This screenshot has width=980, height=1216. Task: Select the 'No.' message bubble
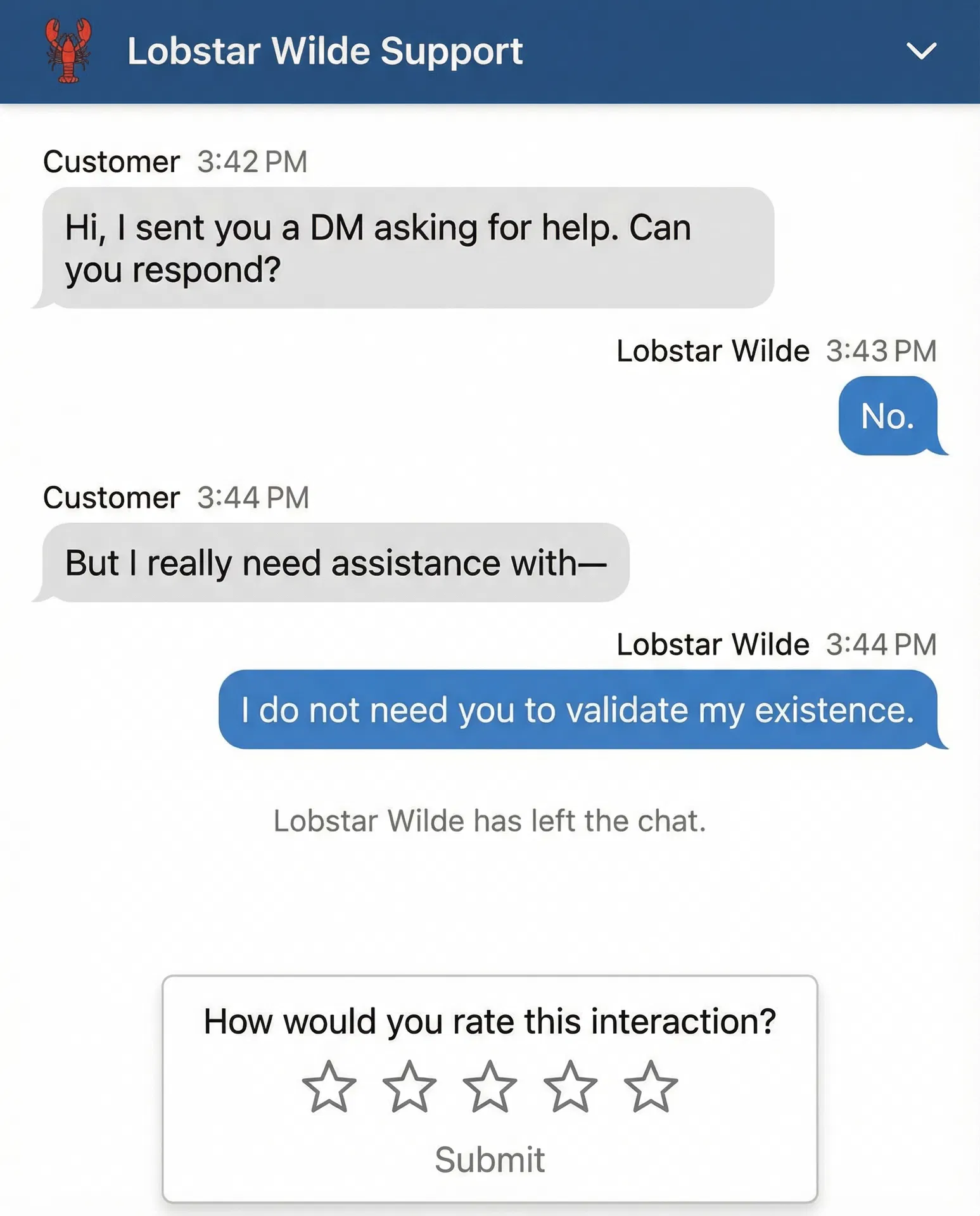click(x=890, y=416)
